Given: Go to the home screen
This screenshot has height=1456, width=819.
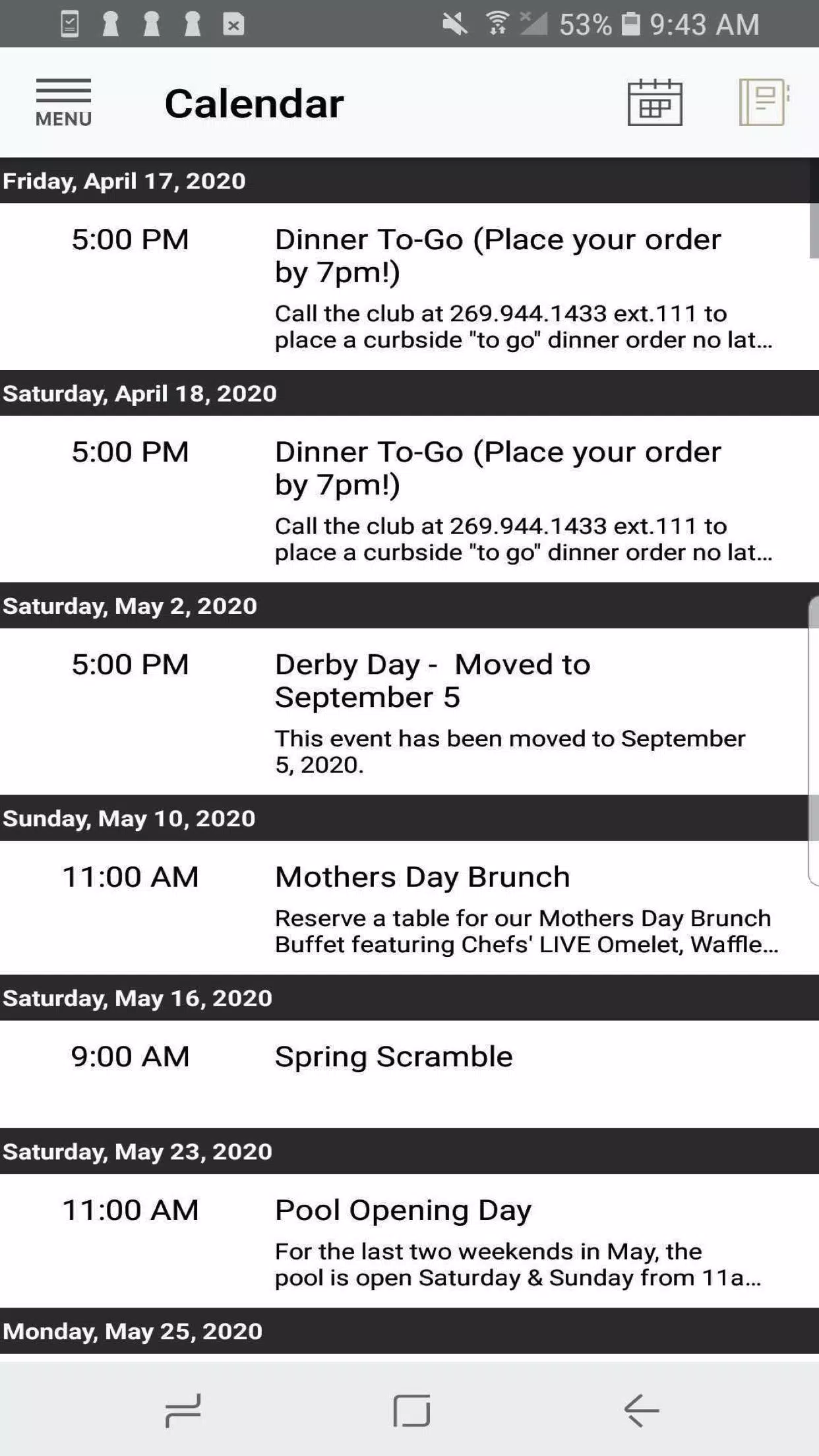Looking at the screenshot, I should (x=411, y=1410).
